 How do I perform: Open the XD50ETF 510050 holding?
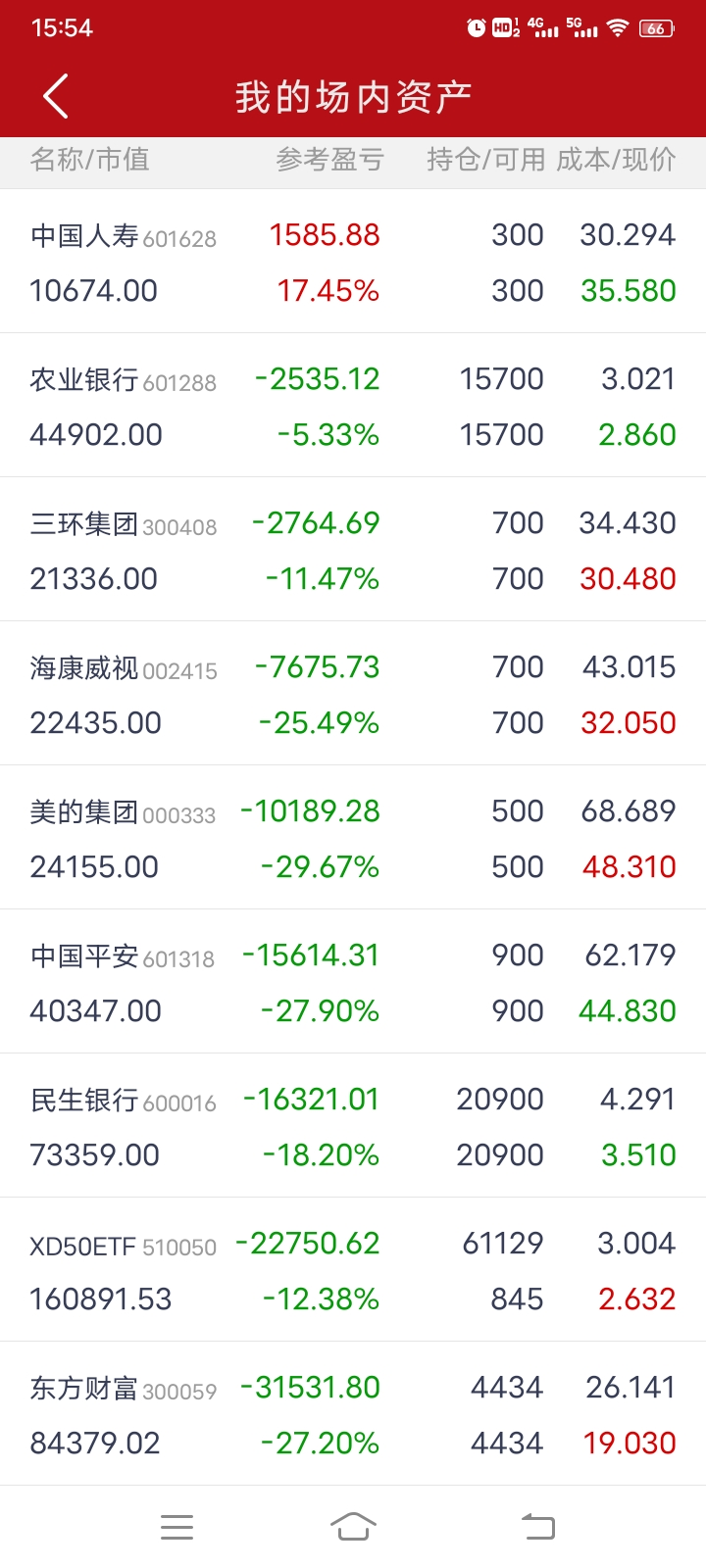point(353,1270)
